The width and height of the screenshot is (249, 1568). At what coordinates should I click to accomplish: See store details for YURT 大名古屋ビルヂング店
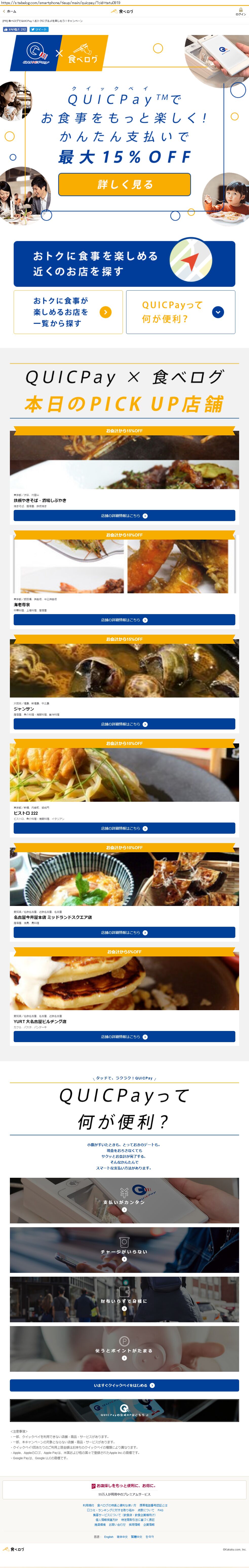coord(124,1037)
